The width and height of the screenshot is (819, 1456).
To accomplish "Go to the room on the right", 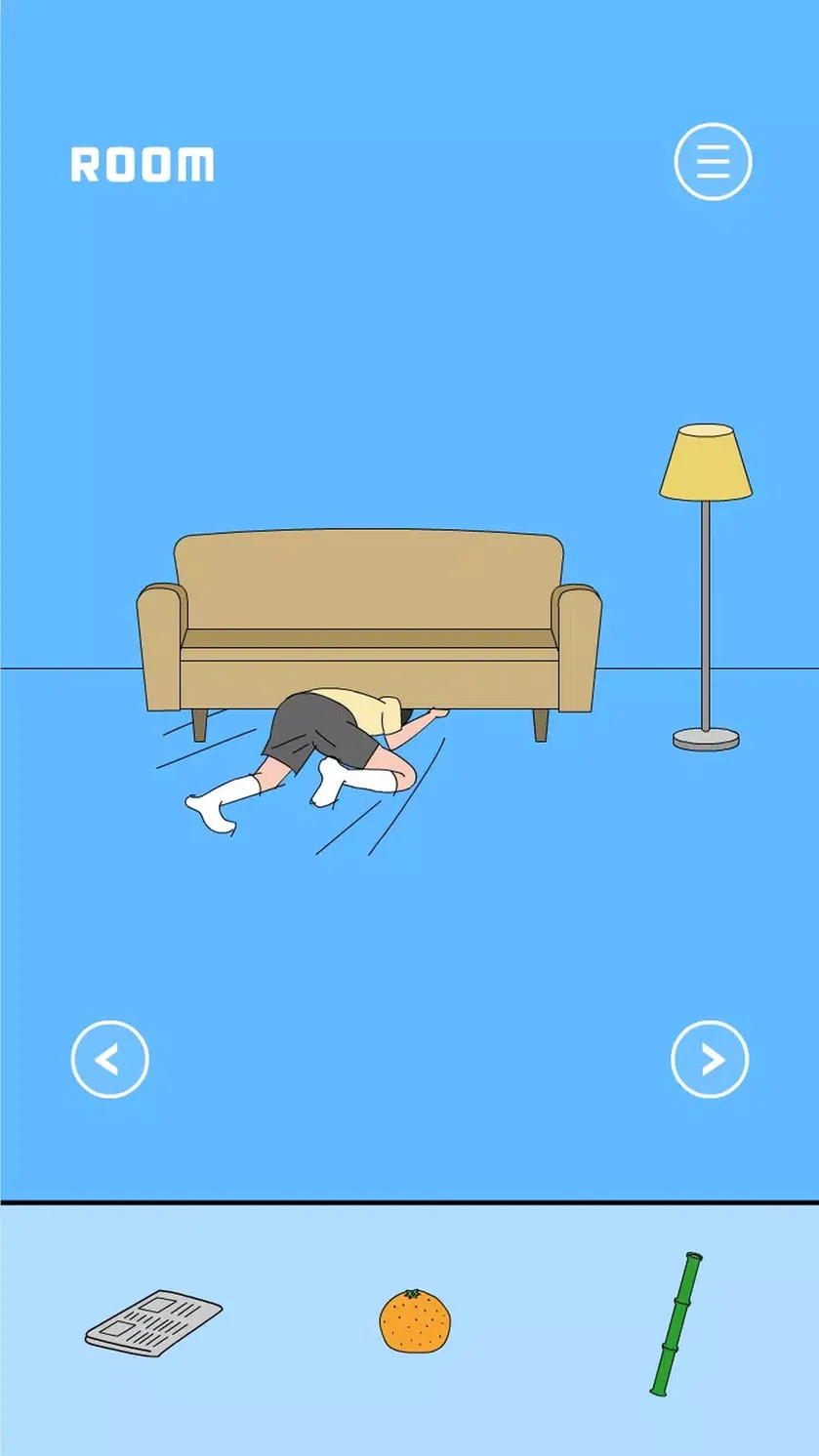I will 710,1059.
